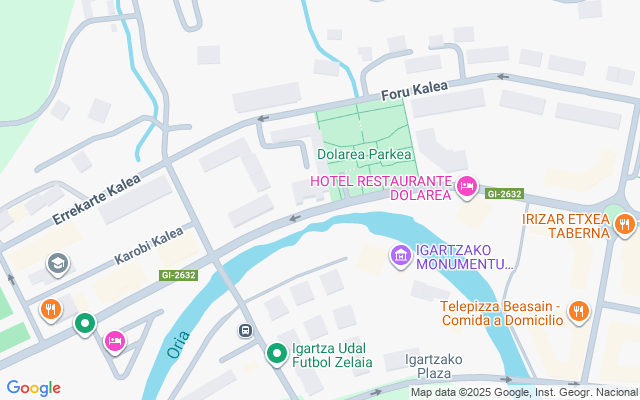Open the school marker near Karobi Kalea
This screenshot has width=640, height=400.
click(x=58, y=264)
